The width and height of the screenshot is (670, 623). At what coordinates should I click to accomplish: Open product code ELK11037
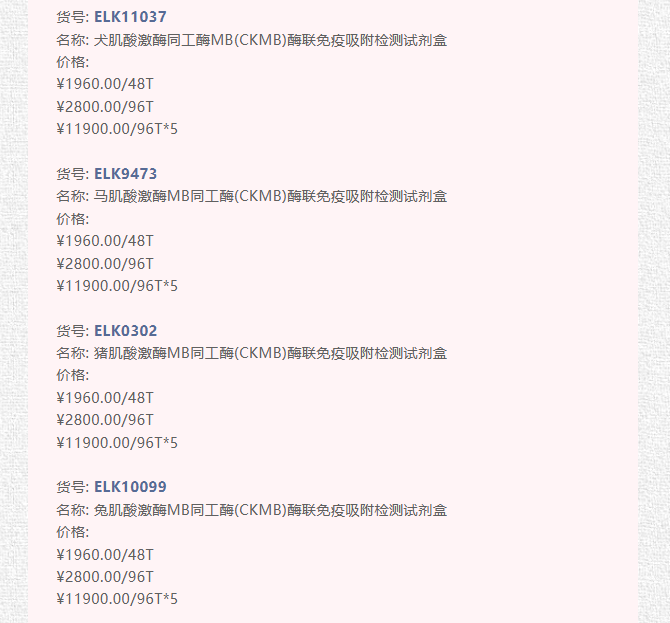pyautogui.click(x=130, y=17)
